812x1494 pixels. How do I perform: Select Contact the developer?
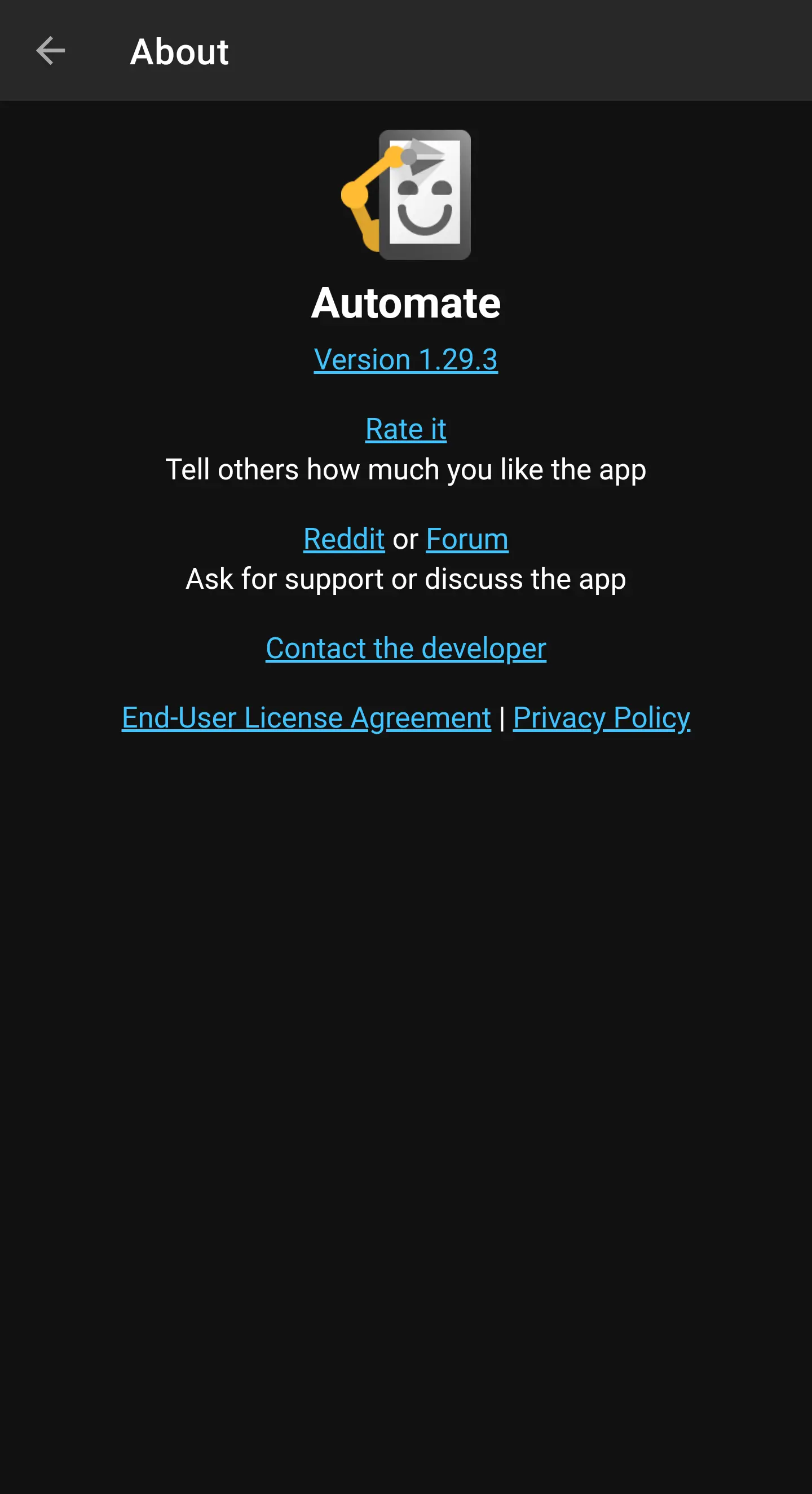(405, 648)
